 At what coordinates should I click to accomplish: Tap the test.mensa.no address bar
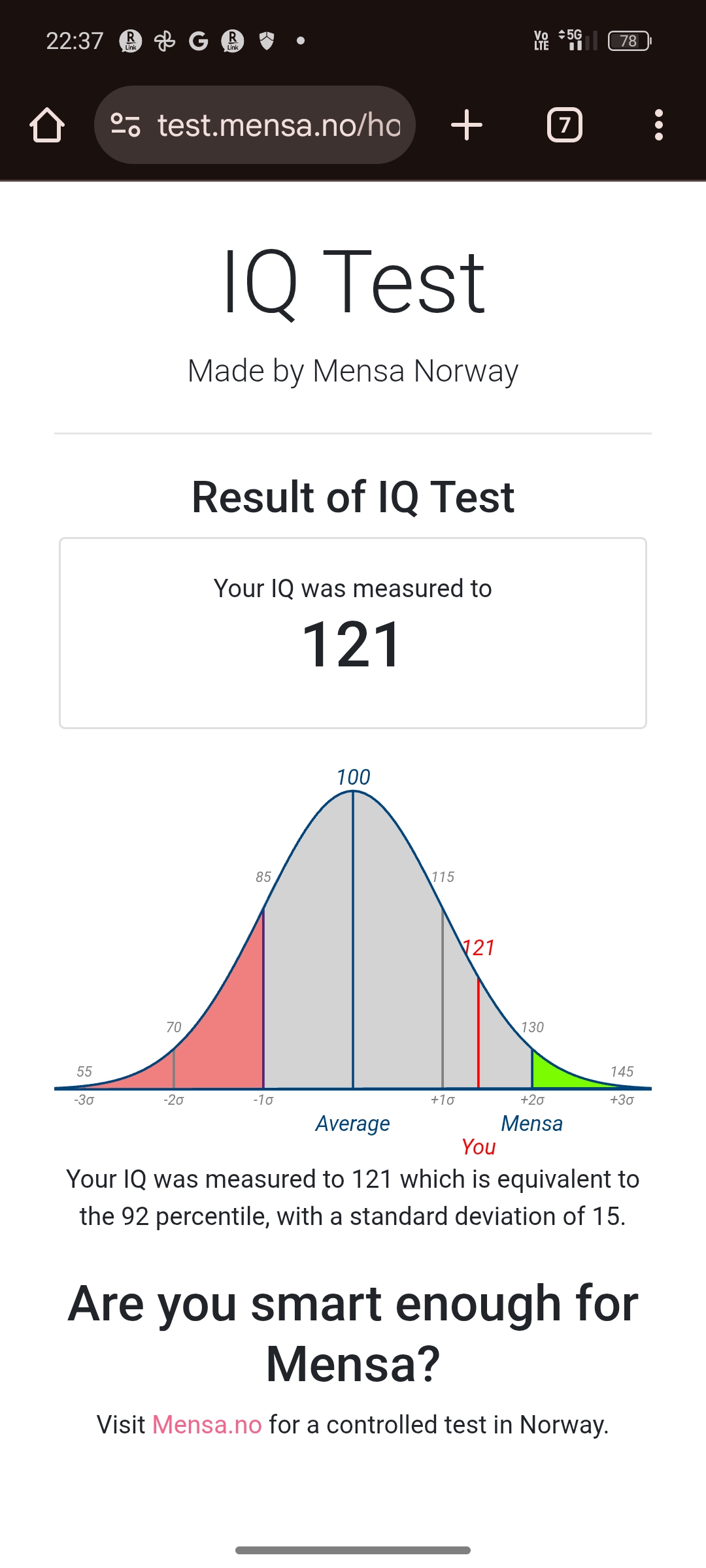(278, 125)
